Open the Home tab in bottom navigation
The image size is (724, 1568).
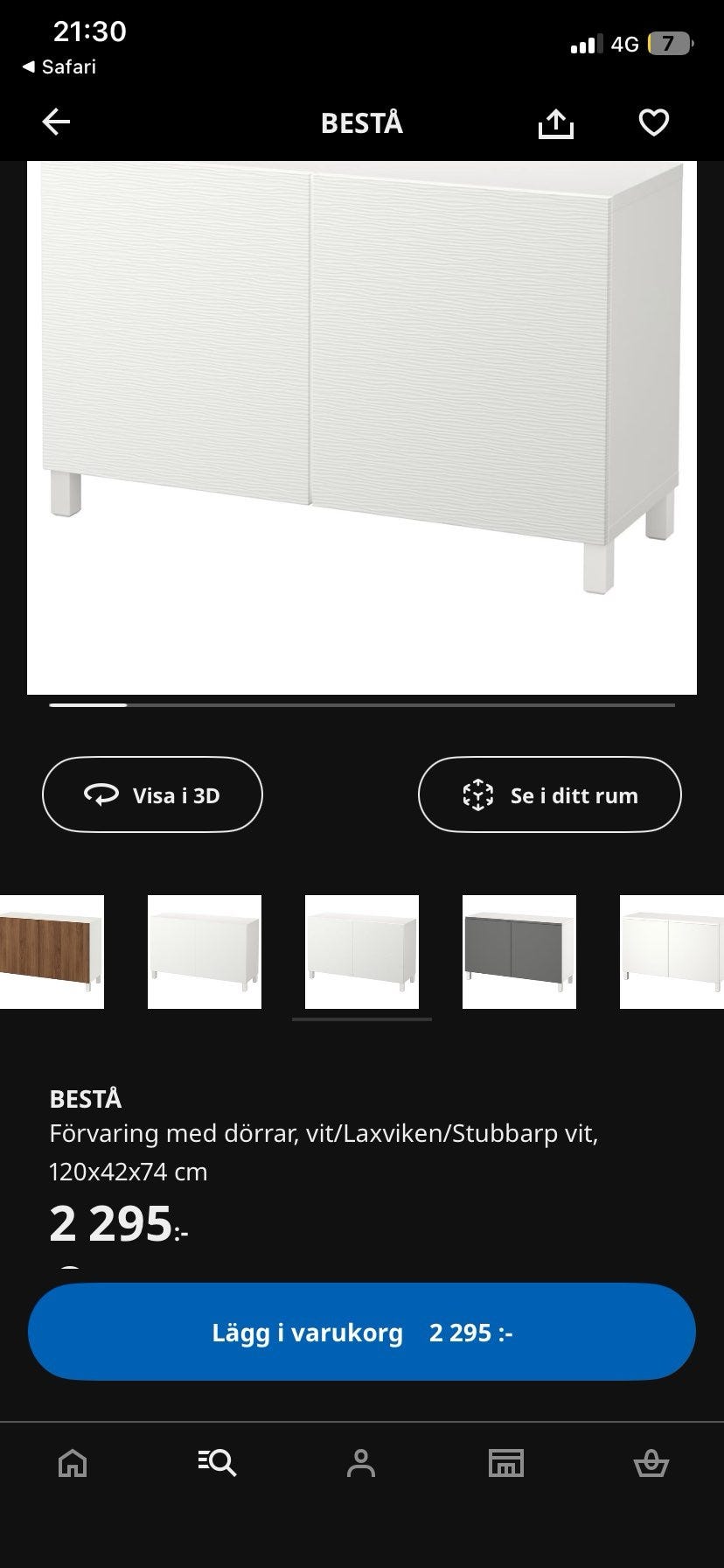point(73,1463)
